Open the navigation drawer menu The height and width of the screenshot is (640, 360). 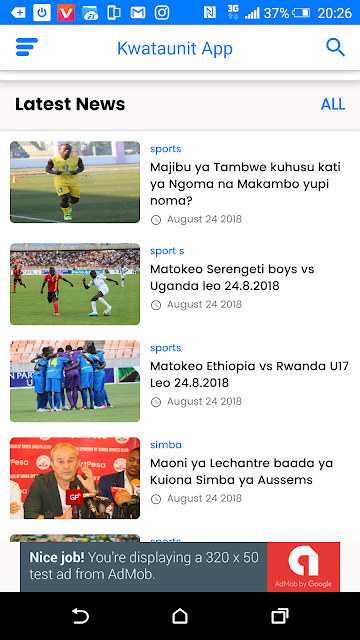27,47
